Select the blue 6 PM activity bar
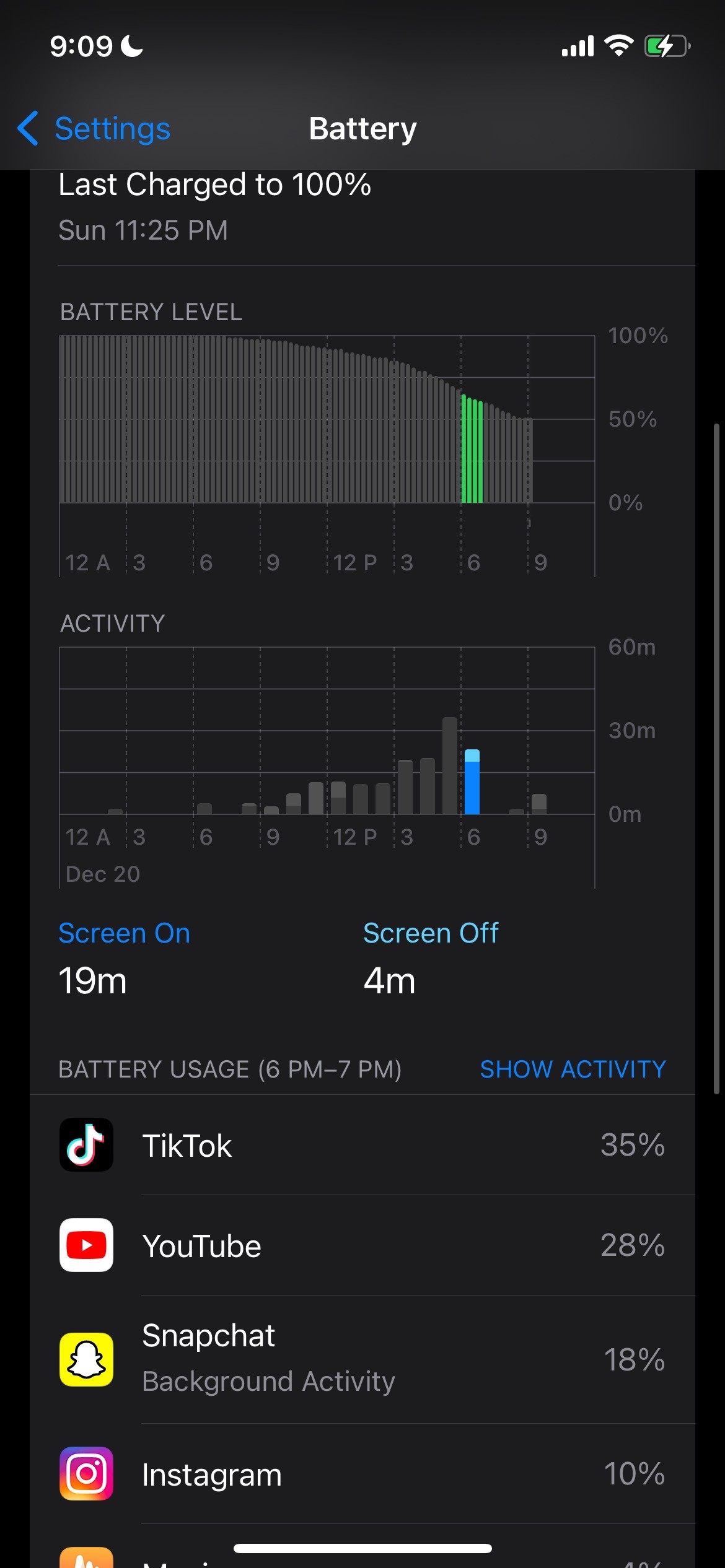 pos(472,782)
